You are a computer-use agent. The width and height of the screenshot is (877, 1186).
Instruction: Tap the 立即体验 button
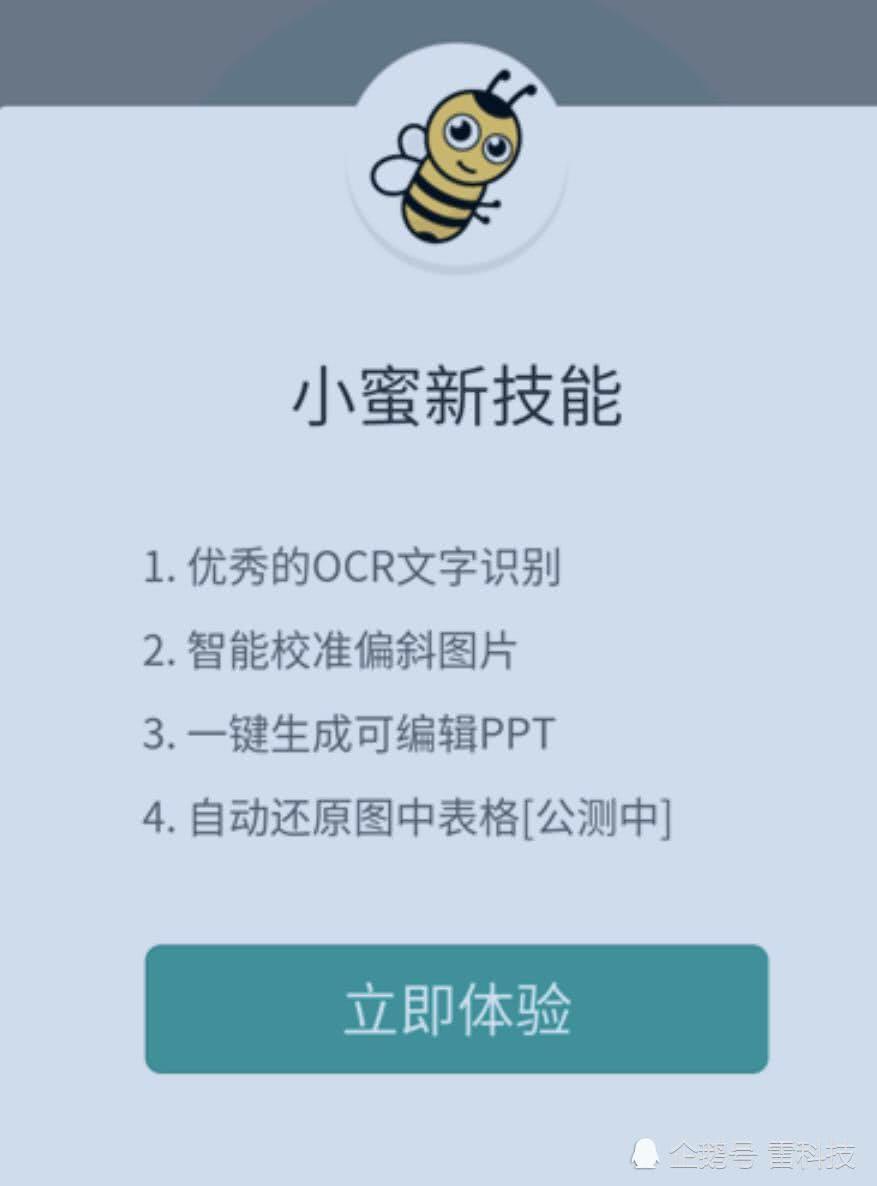coord(456,1009)
